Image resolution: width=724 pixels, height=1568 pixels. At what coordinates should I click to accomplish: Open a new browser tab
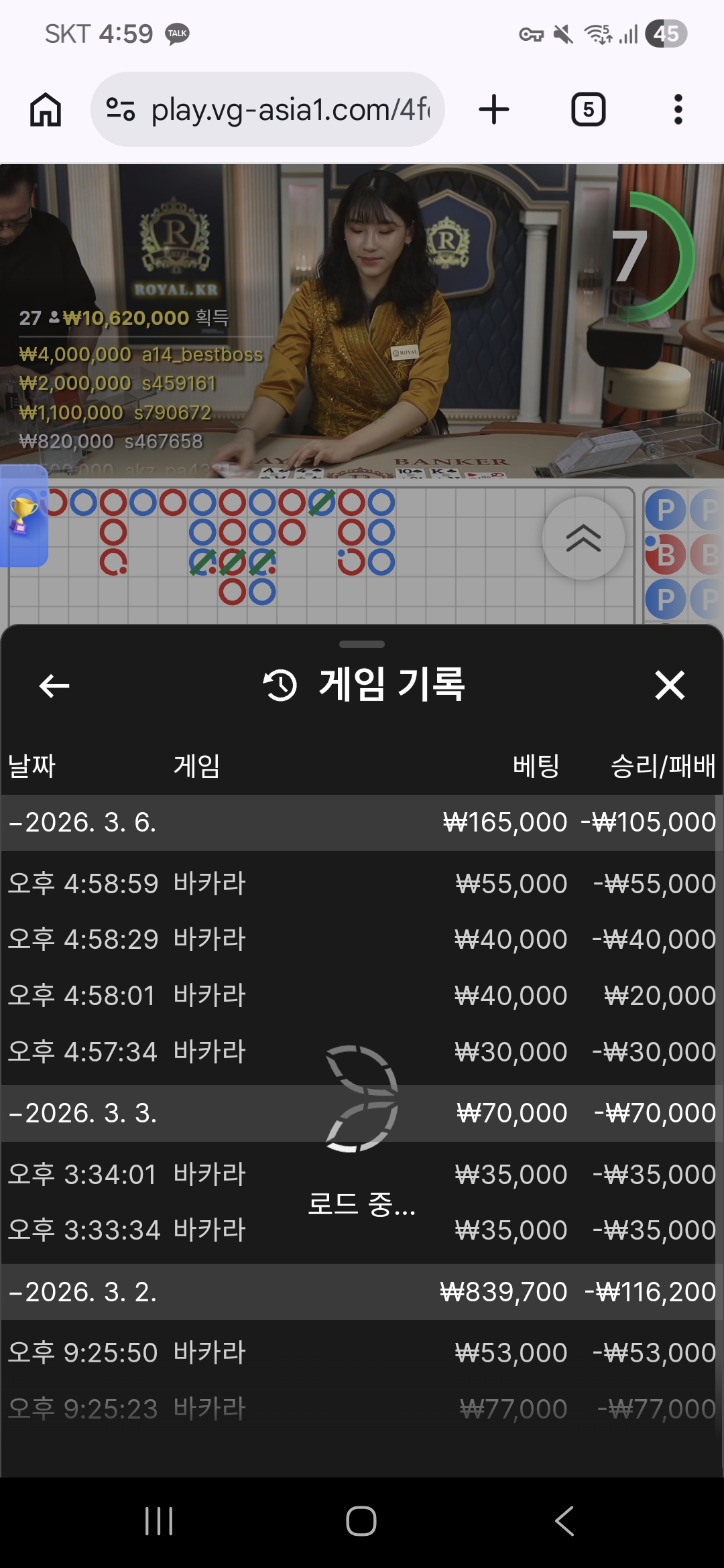pyautogui.click(x=494, y=110)
